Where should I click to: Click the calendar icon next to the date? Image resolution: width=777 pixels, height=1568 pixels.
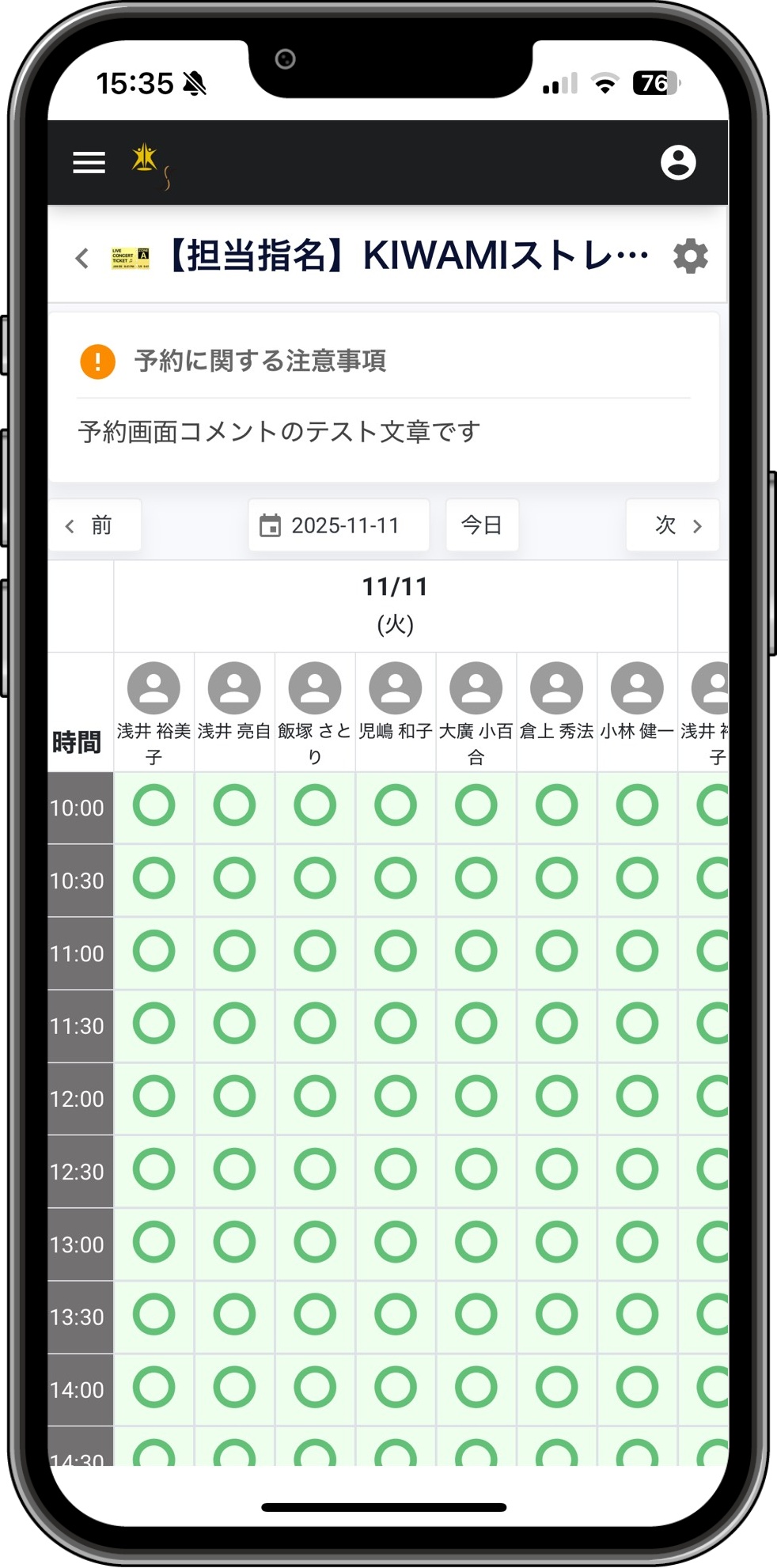[x=271, y=525]
